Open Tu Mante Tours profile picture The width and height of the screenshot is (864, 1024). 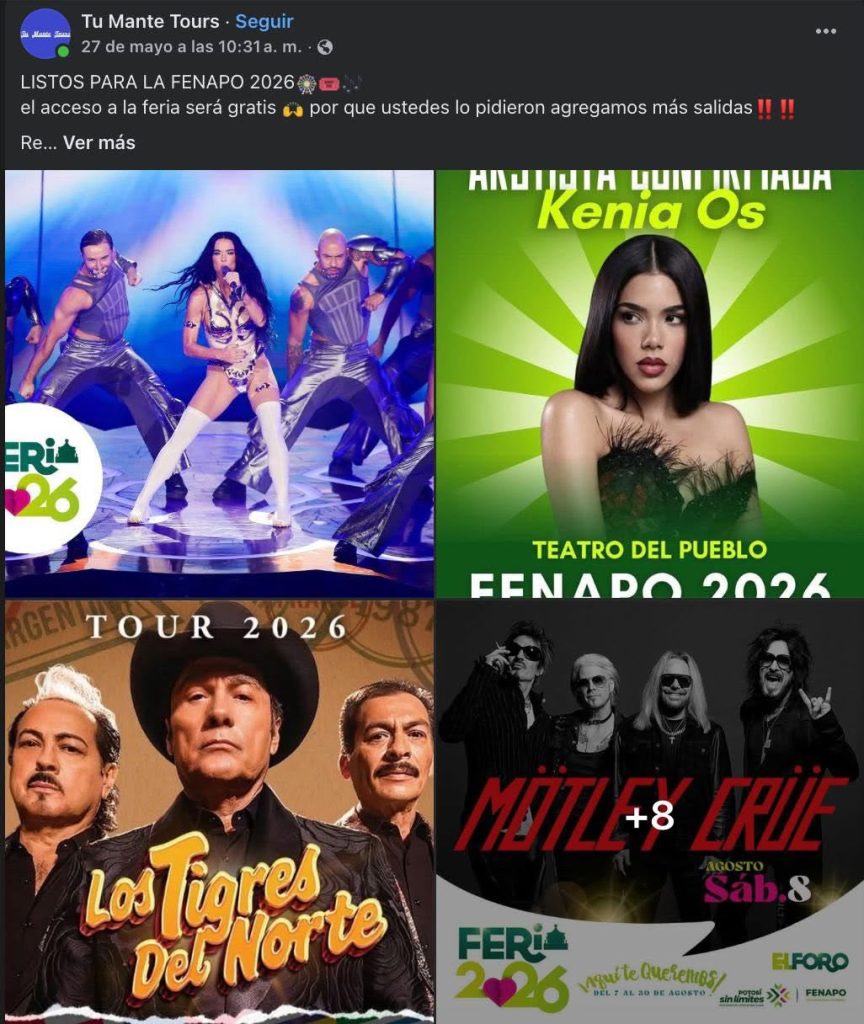(45, 33)
